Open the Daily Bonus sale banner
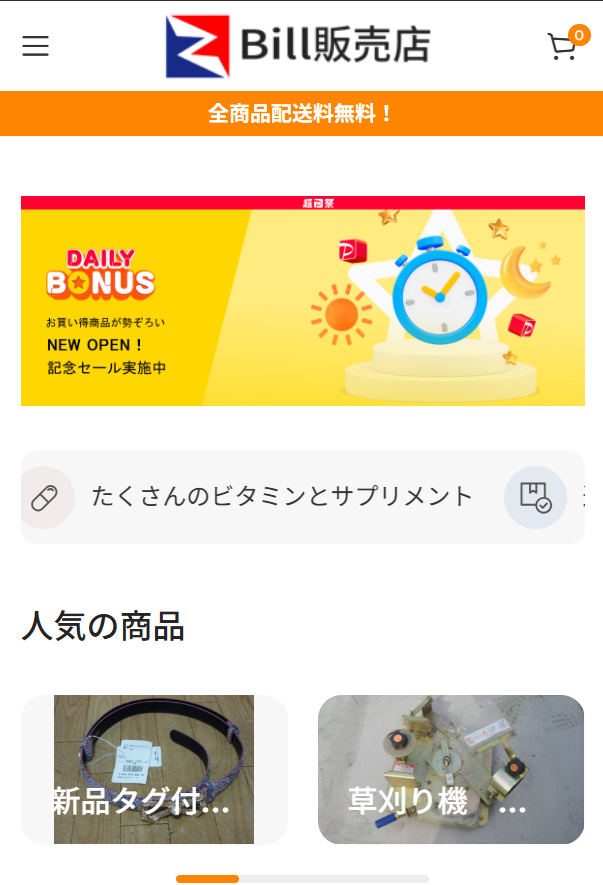The height and width of the screenshot is (885, 603). (302, 301)
